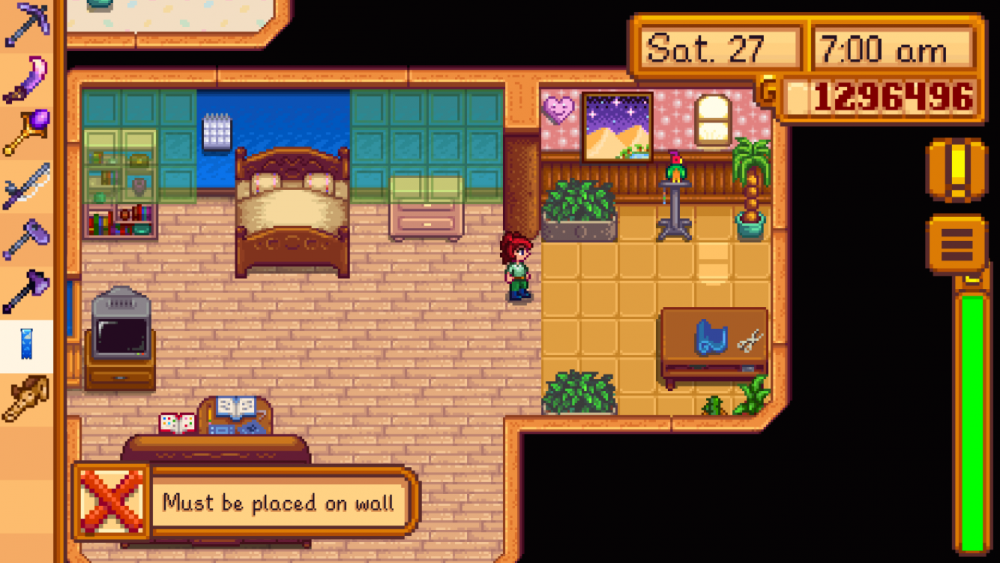Viewport: 1000px width, 563px height.
Task: Open the journal exclamation button
Action: pos(955,171)
